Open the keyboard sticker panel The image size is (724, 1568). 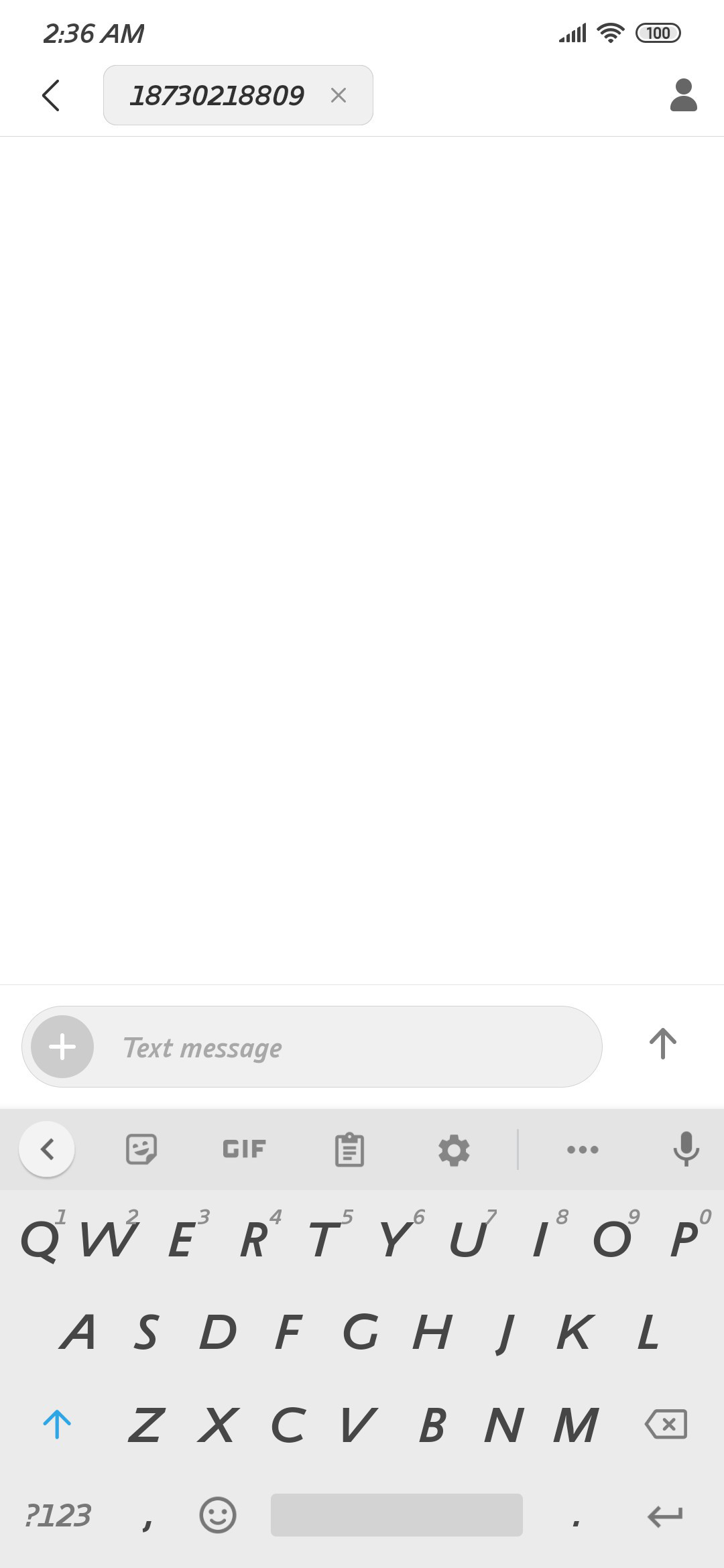(141, 1149)
